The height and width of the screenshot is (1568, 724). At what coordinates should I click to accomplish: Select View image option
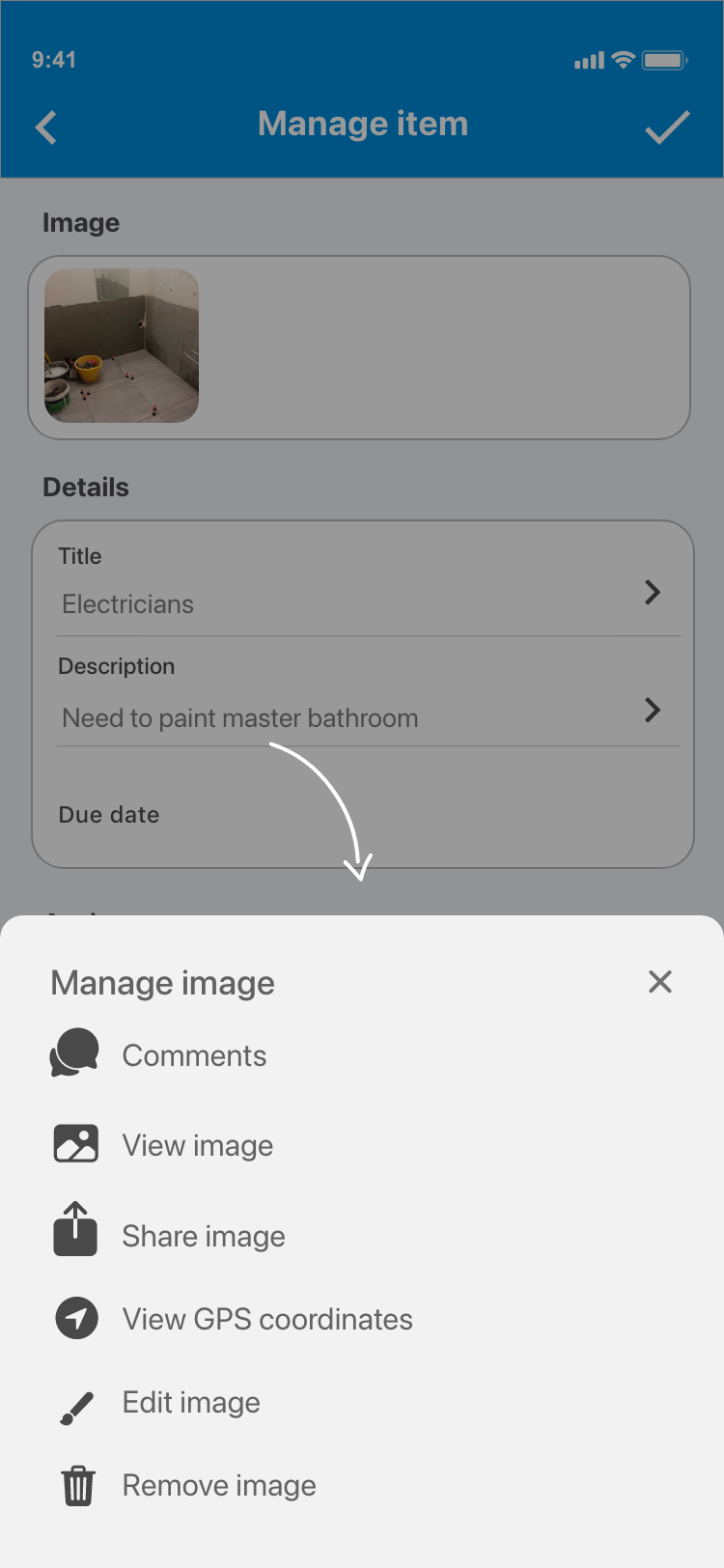tap(197, 1145)
